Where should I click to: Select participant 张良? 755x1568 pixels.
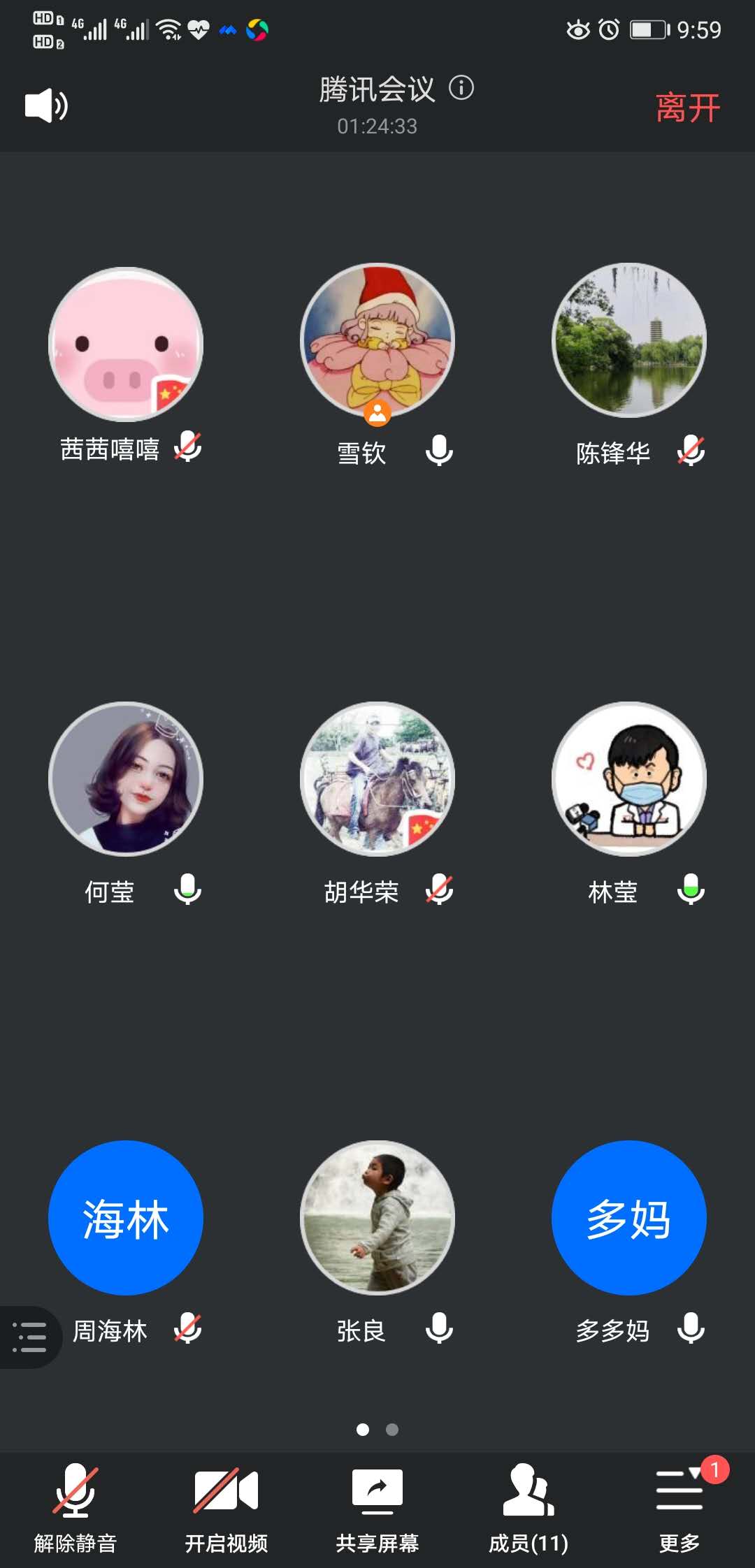[377, 1217]
